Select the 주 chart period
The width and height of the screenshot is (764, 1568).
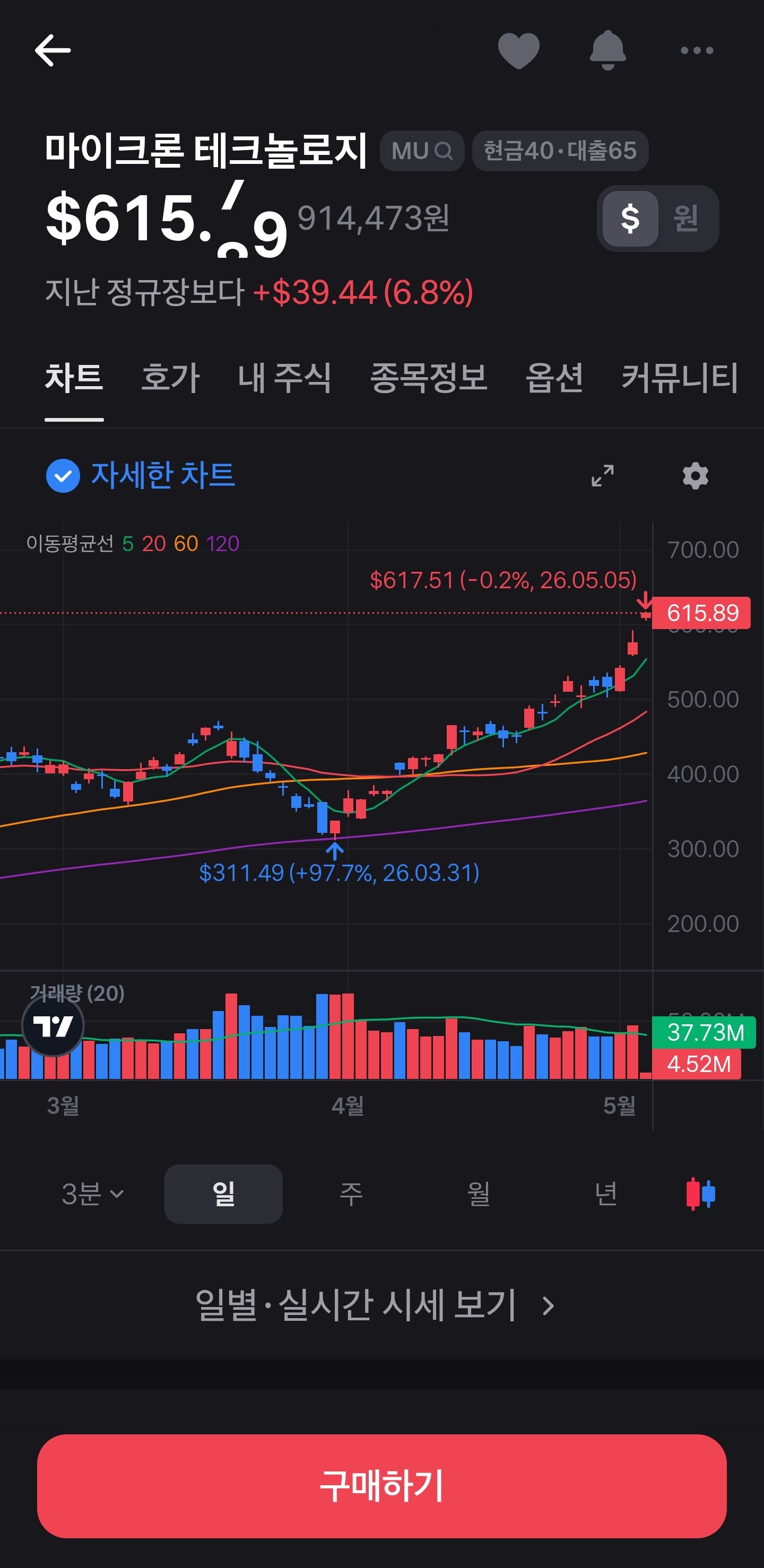pos(351,1194)
